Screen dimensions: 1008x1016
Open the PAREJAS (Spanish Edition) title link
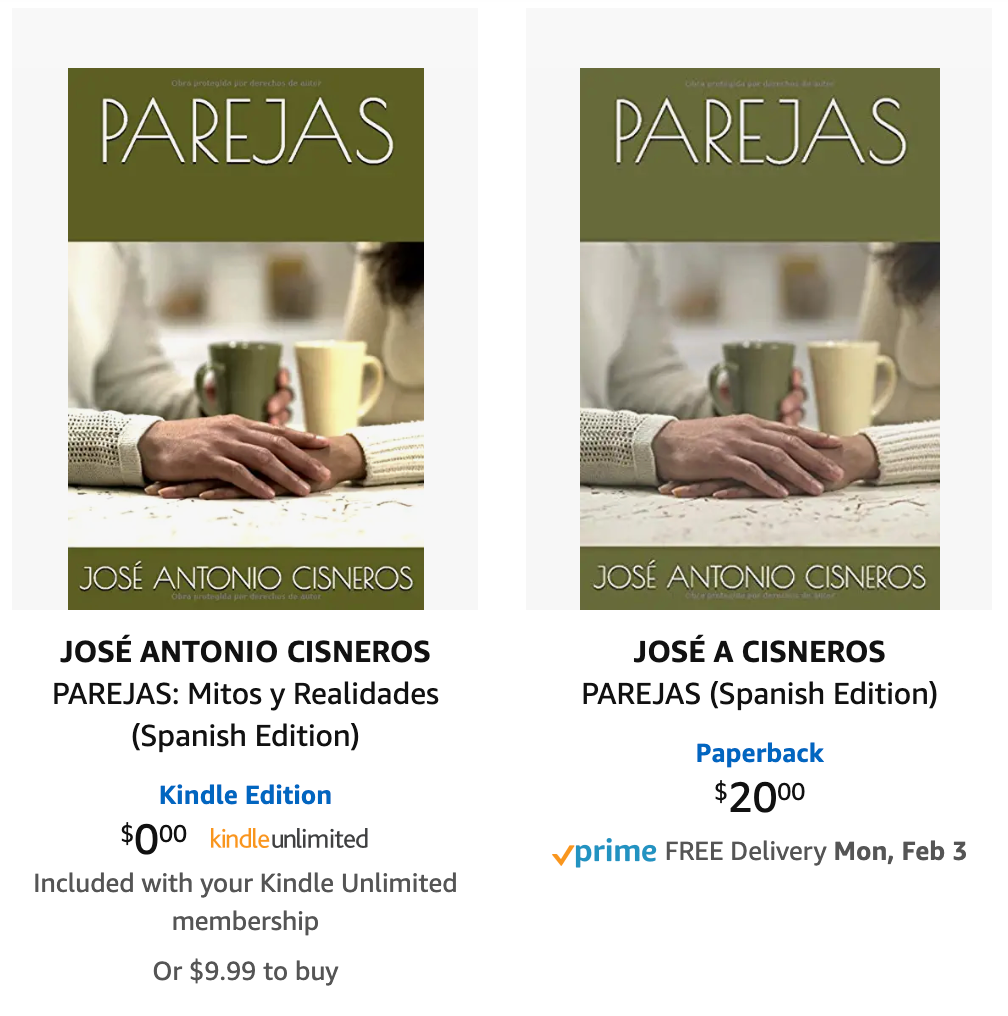759,693
